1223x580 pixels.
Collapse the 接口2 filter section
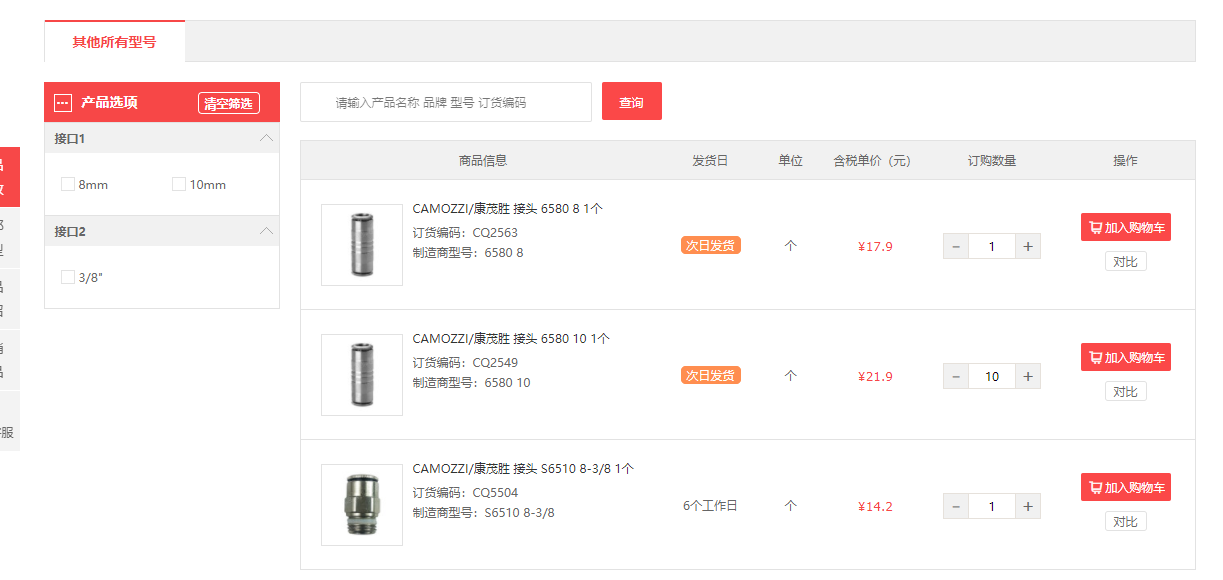point(266,231)
